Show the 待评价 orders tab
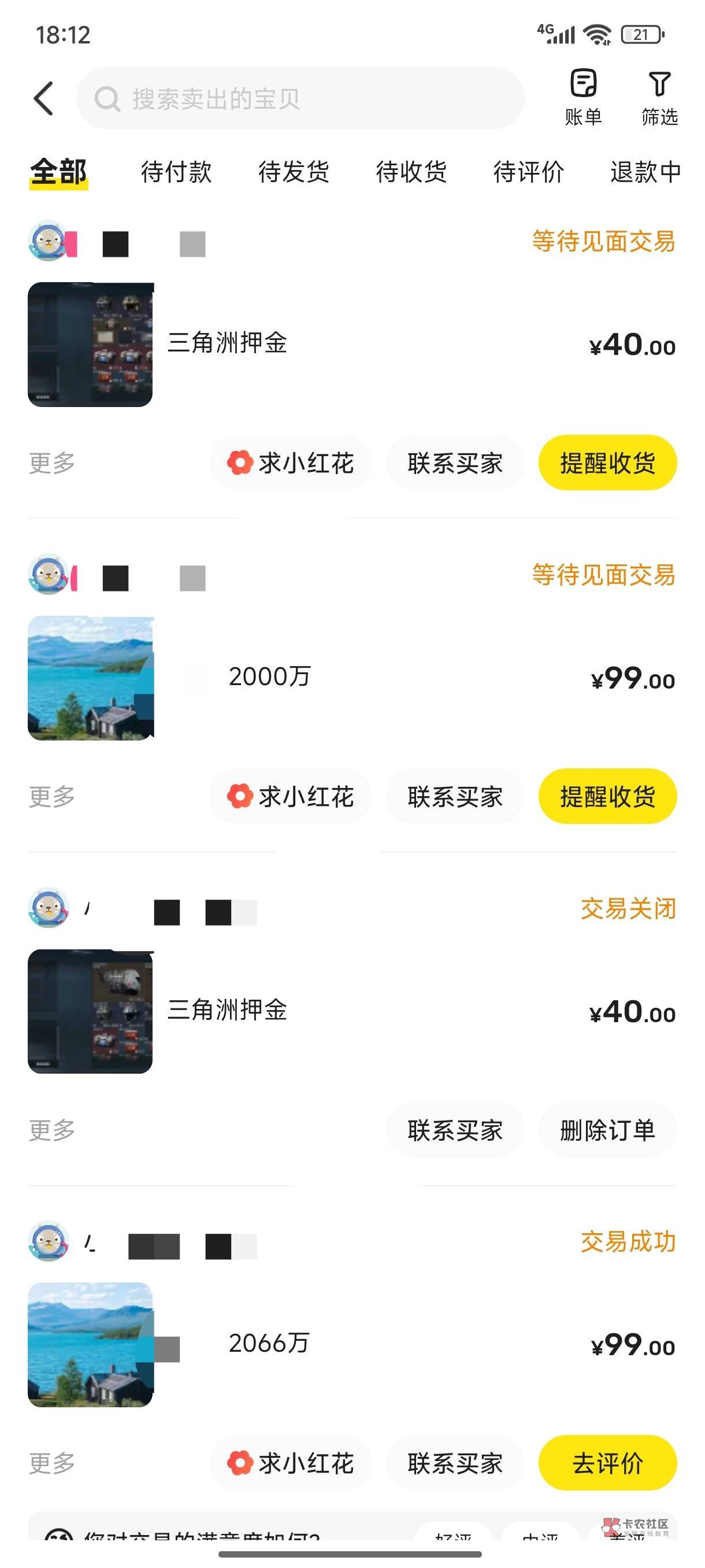The width and height of the screenshot is (705, 1568). 528,172
